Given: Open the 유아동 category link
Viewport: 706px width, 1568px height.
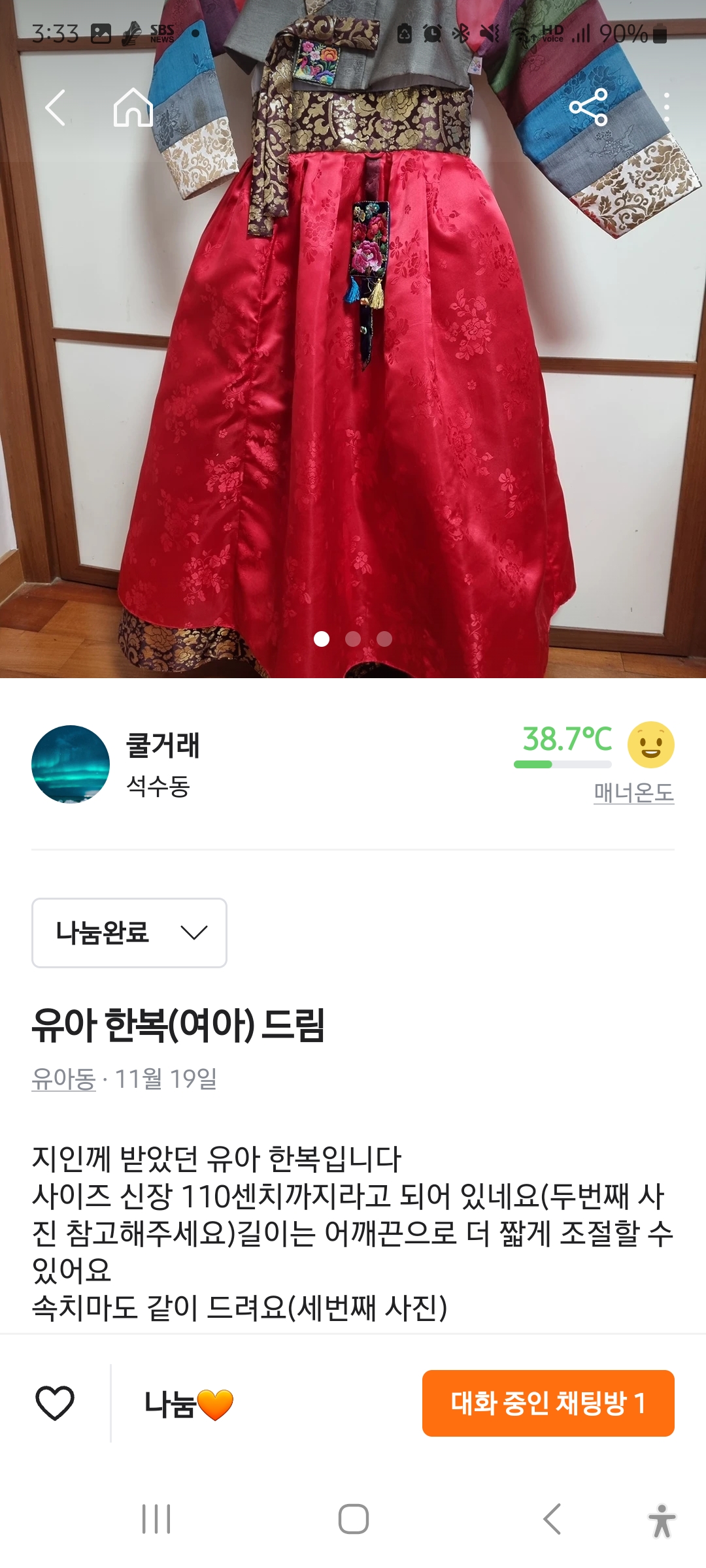Looking at the screenshot, I should pos(63,1079).
